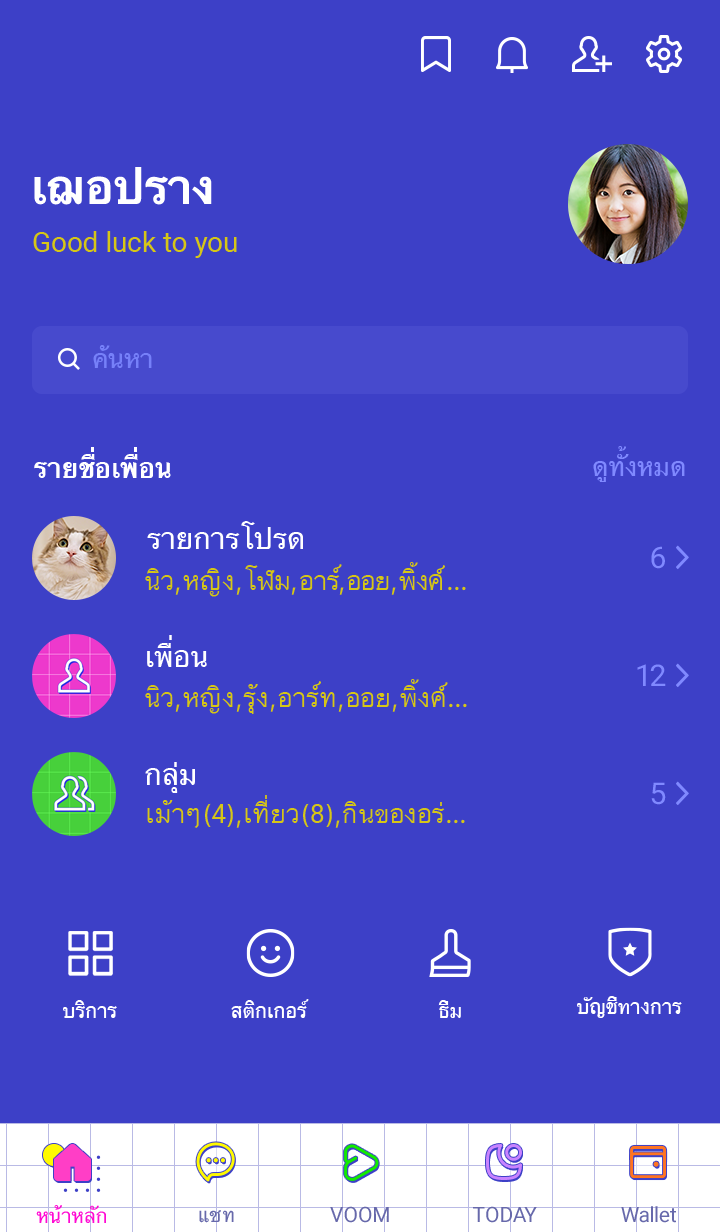Screen dimensions: 720x1232
Task: Open the Wallet tab
Action: 648,1180
